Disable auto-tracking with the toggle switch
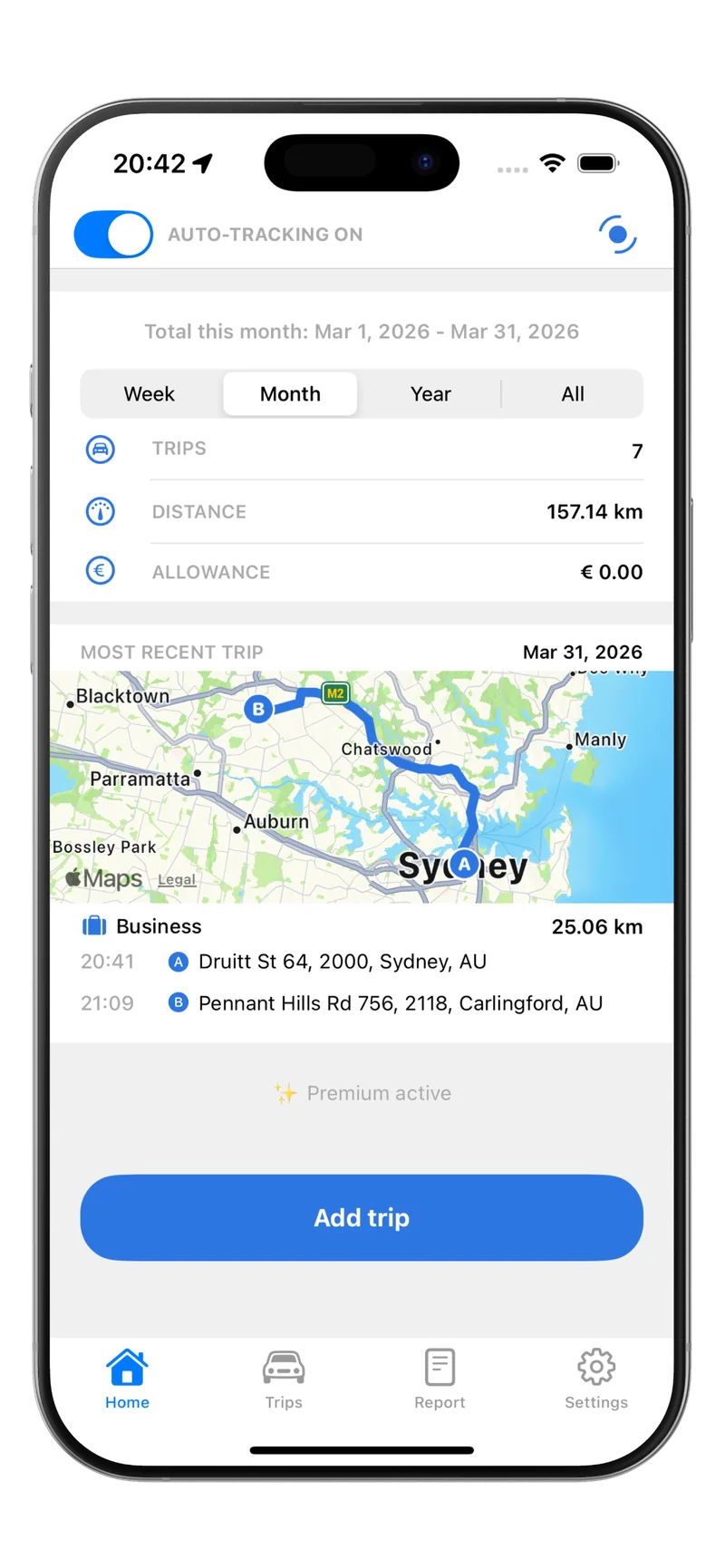This screenshot has width=725, height=1568. coord(112,234)
